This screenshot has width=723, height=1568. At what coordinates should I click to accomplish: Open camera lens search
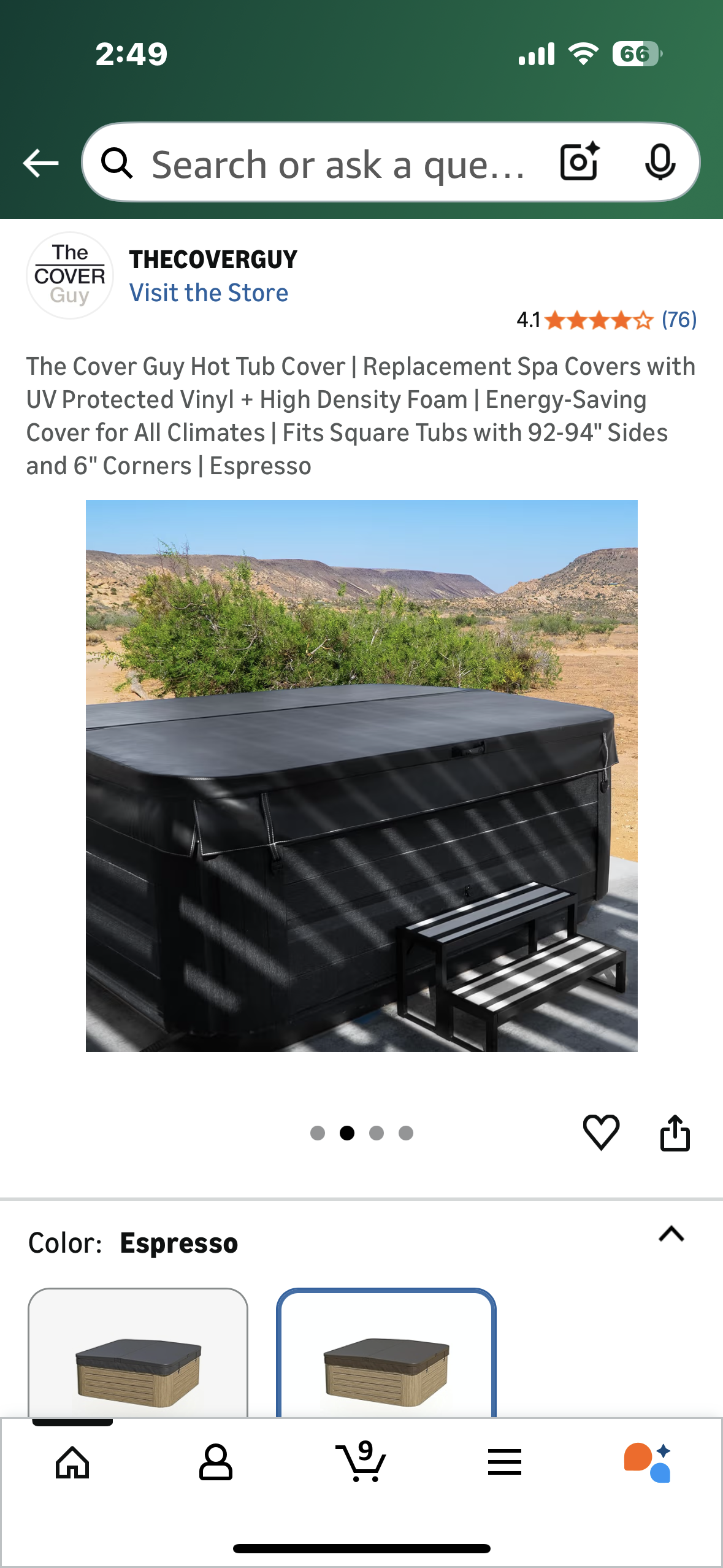[x=579, y=163]
